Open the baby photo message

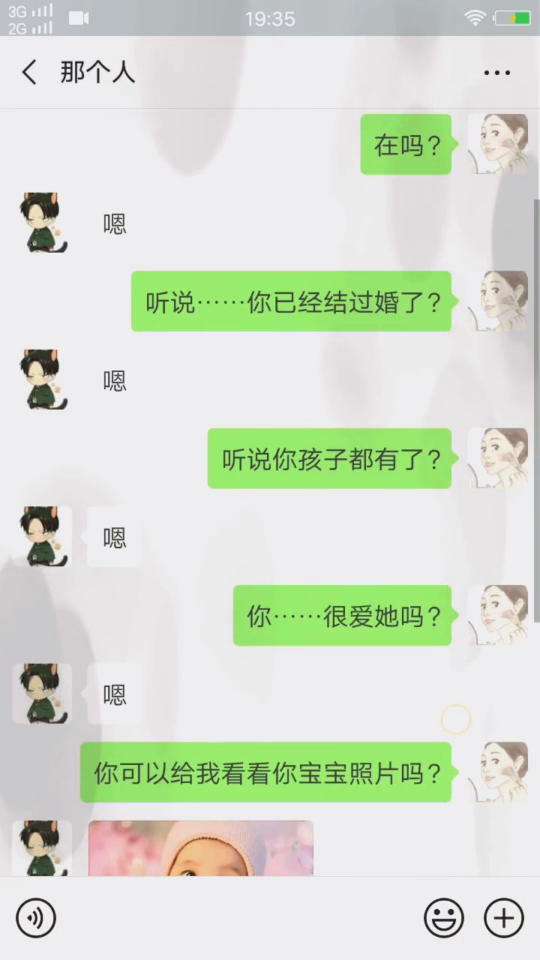(201, 848)
